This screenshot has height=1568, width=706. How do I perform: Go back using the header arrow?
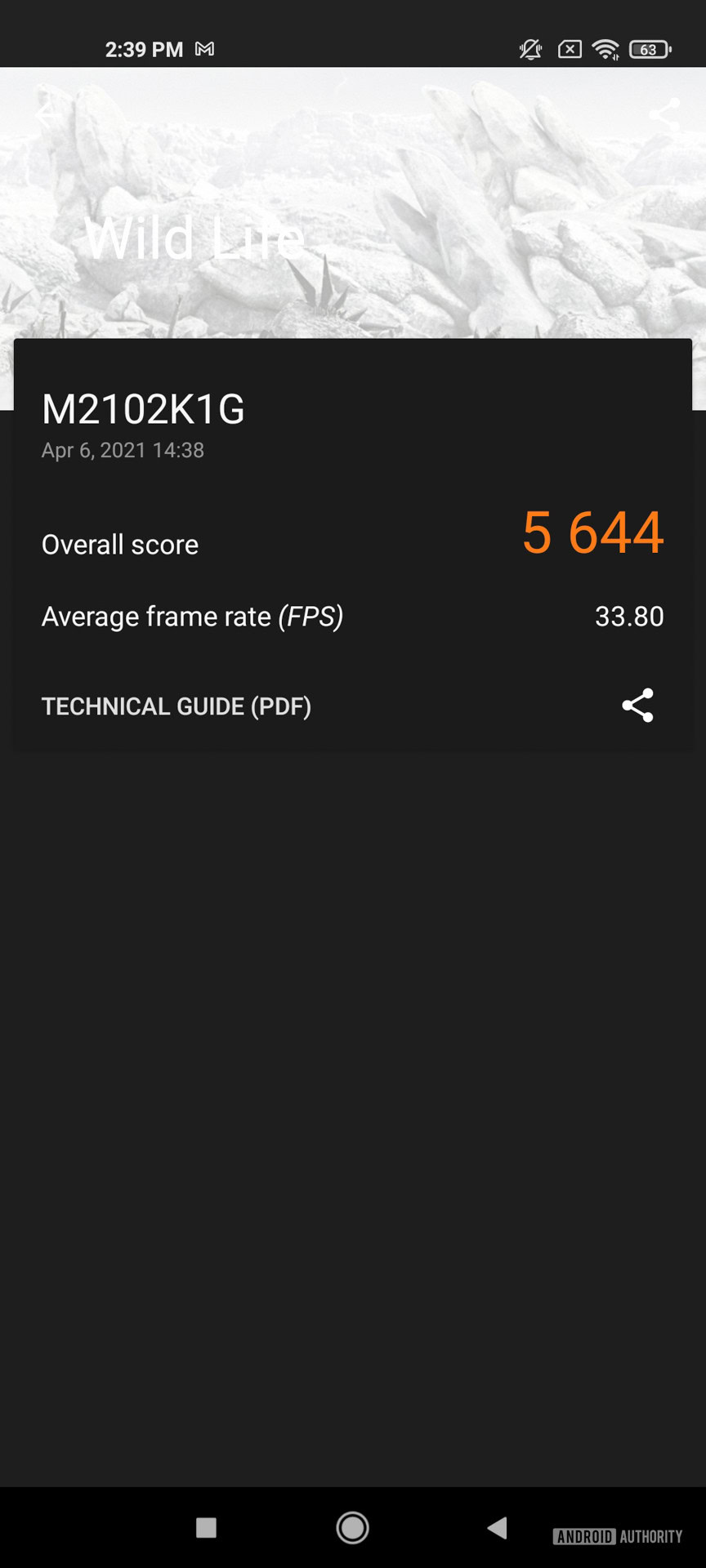[45, 114]
